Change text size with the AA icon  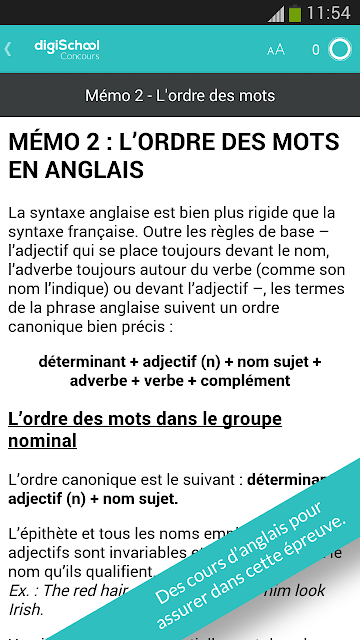click(276, 50)
